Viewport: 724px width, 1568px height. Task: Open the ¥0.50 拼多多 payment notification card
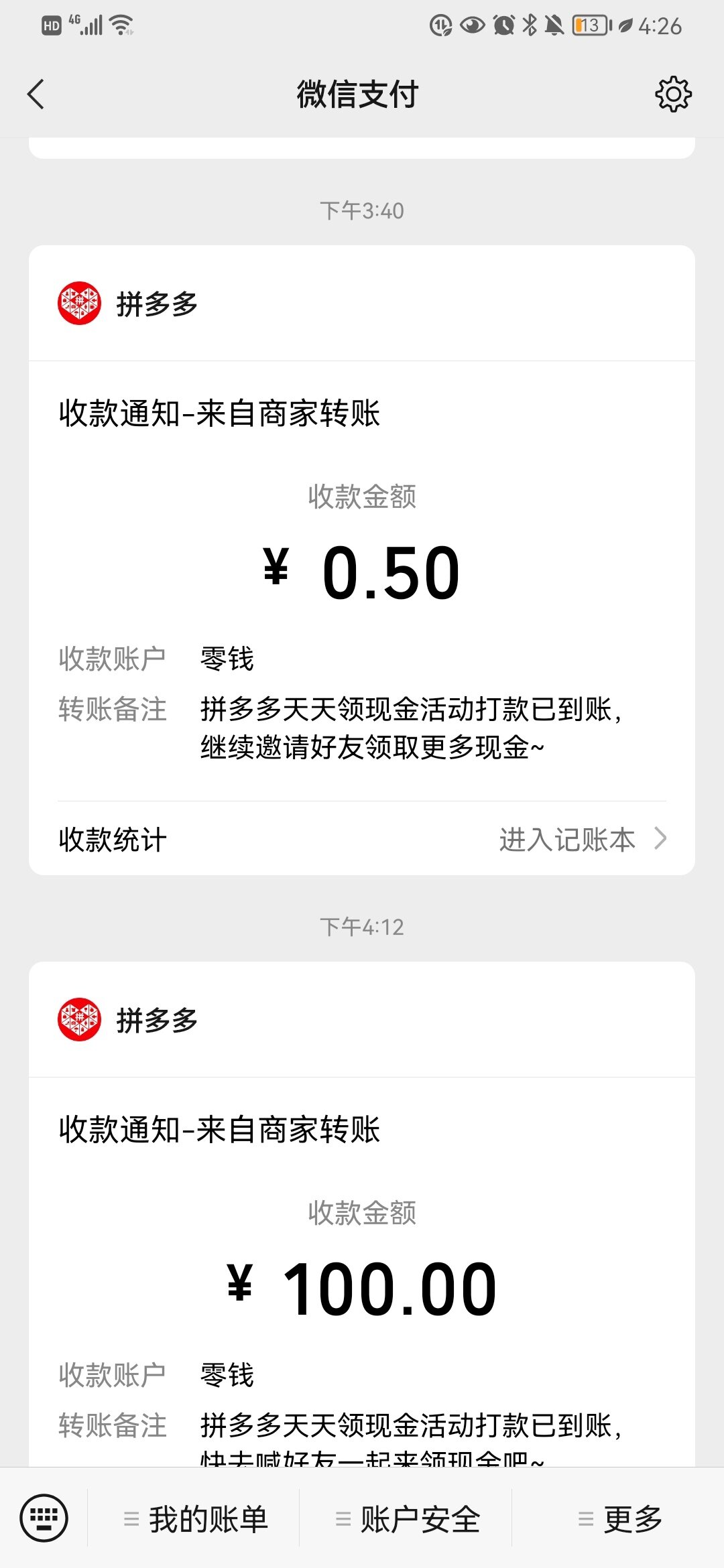(x=362, y=560)
